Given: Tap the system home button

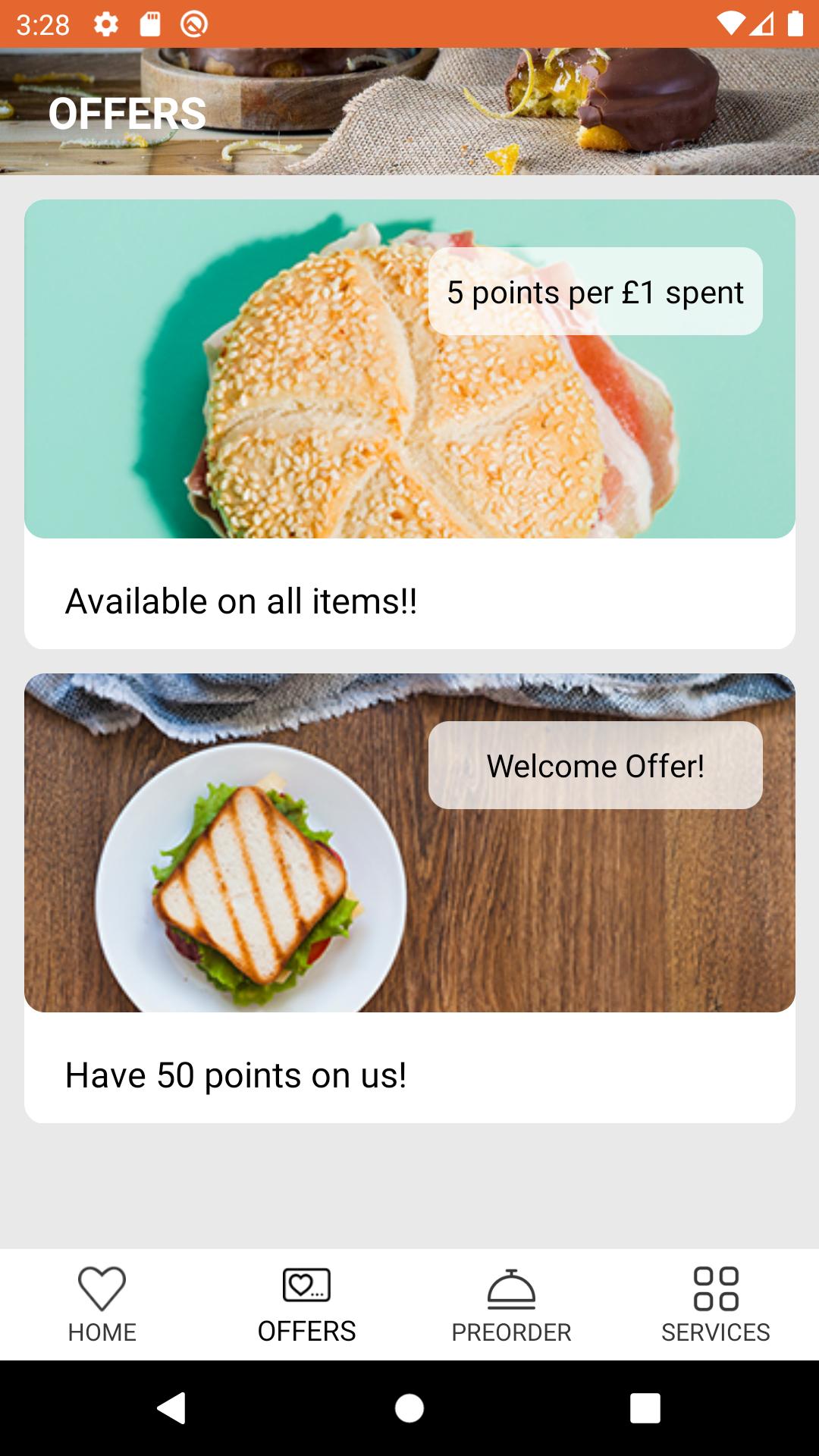Looking at the screenshot, I should [409, 1408].
